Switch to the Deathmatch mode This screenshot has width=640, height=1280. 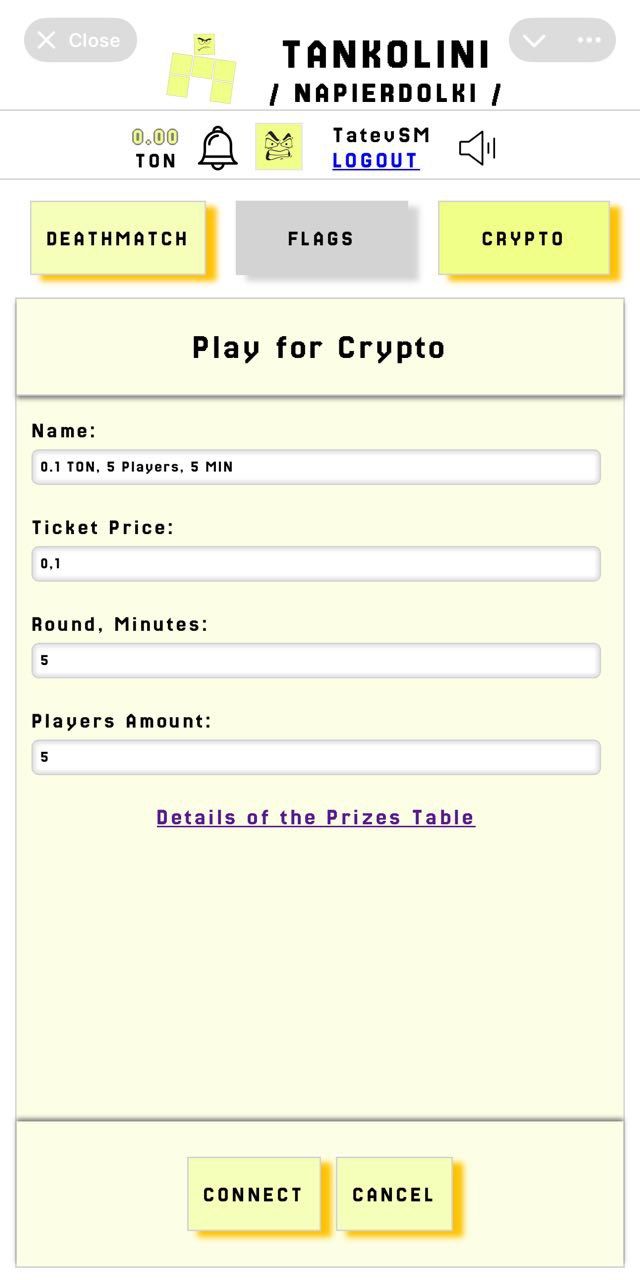click(117, 238)
